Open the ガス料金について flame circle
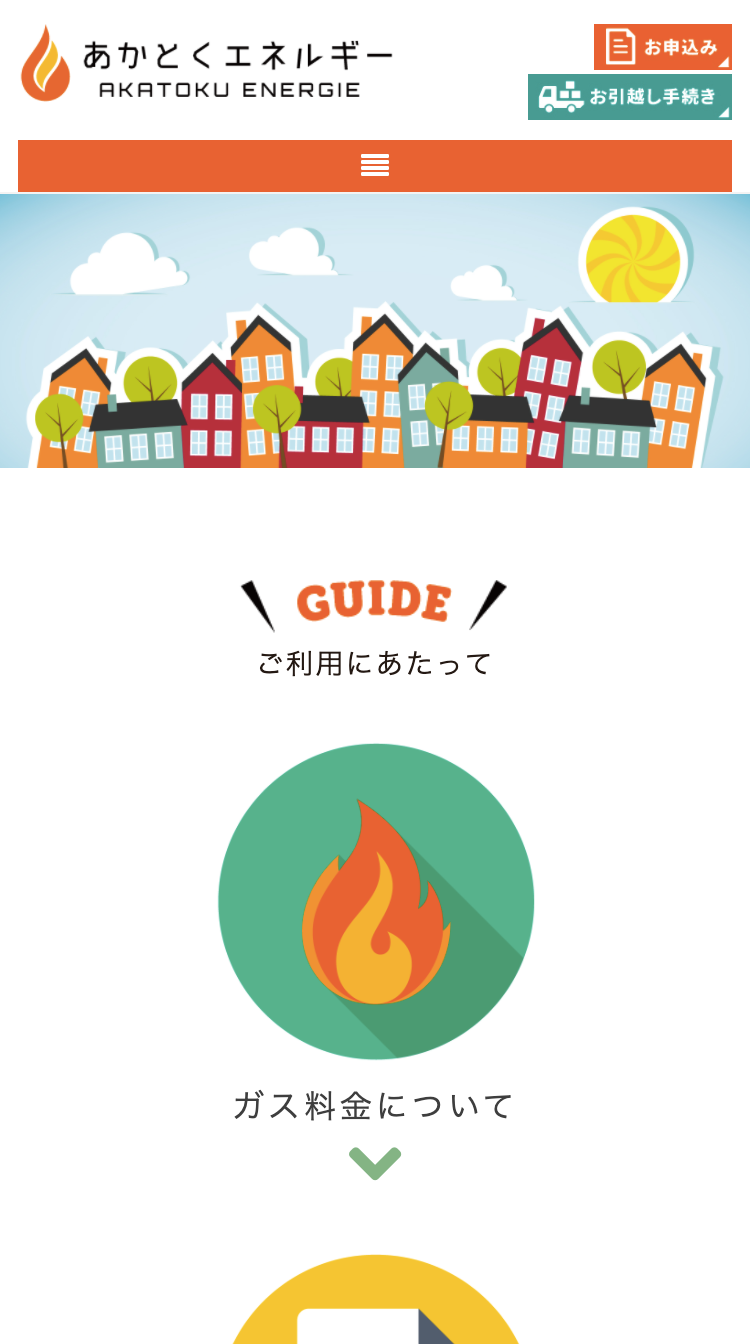 pyautogui.click(x=376, y=901)
